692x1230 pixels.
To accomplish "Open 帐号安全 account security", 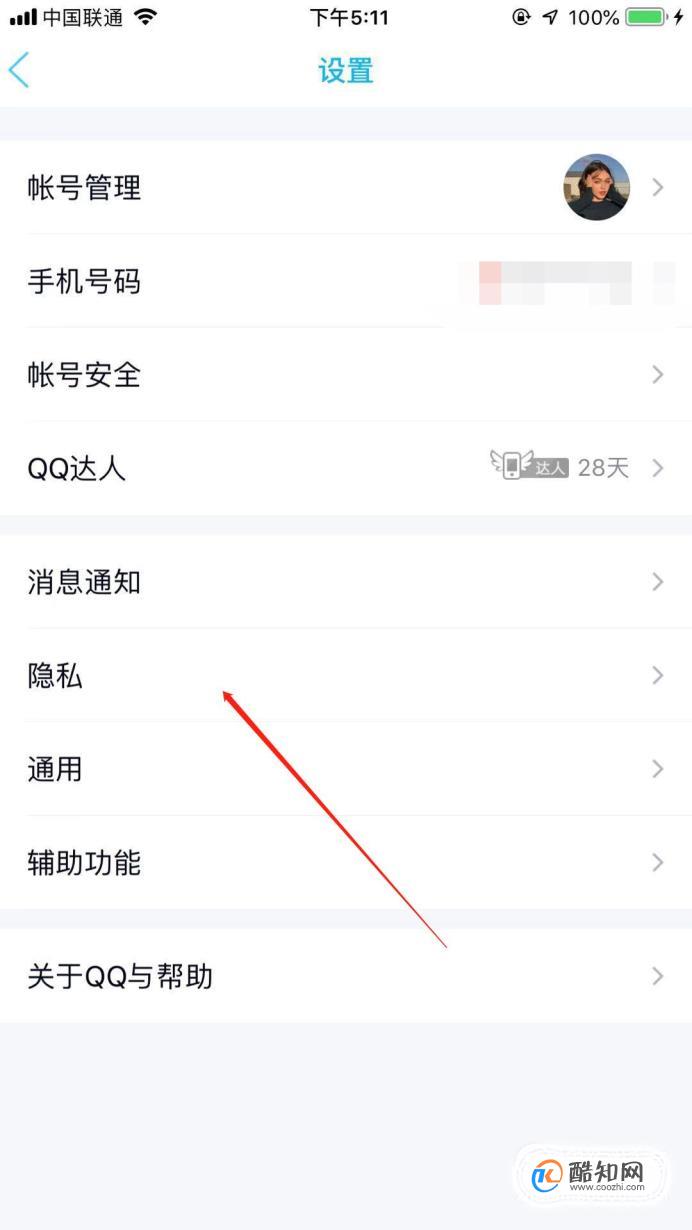I will pyautogui.click(x=346, y=375).
